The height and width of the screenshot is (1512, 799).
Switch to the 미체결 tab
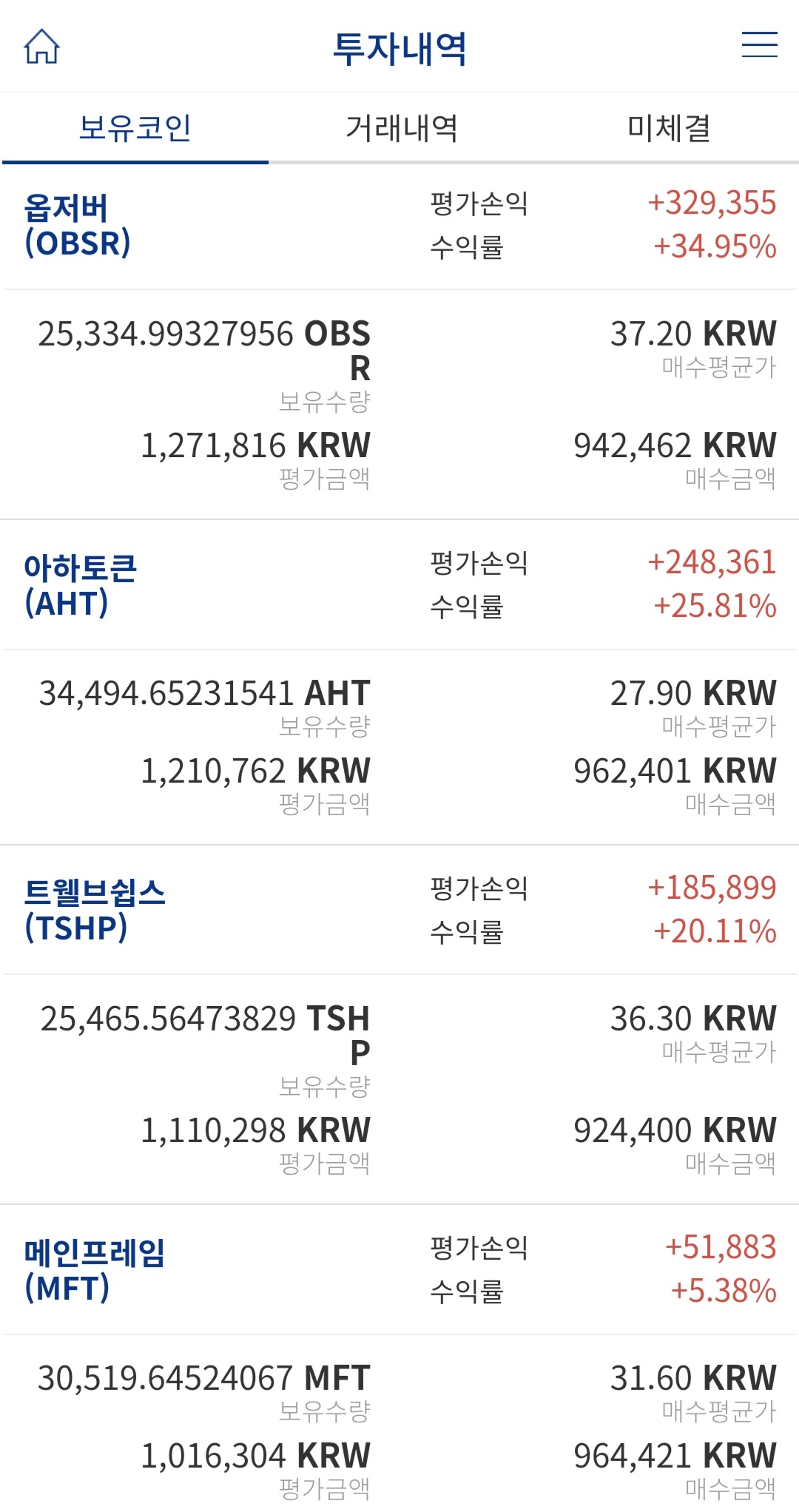(x=668, y=128)
